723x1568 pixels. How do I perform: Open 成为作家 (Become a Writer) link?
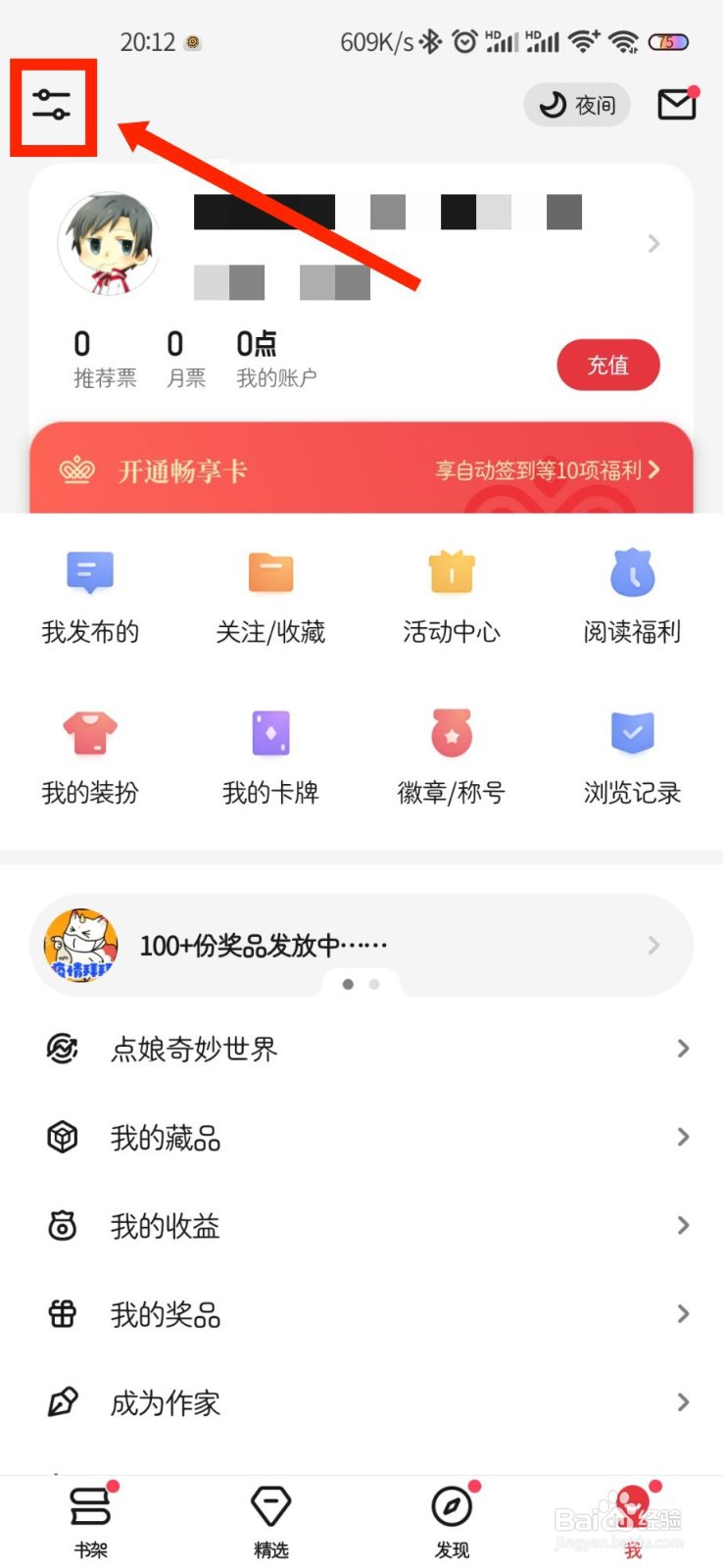pos(165,1402)
